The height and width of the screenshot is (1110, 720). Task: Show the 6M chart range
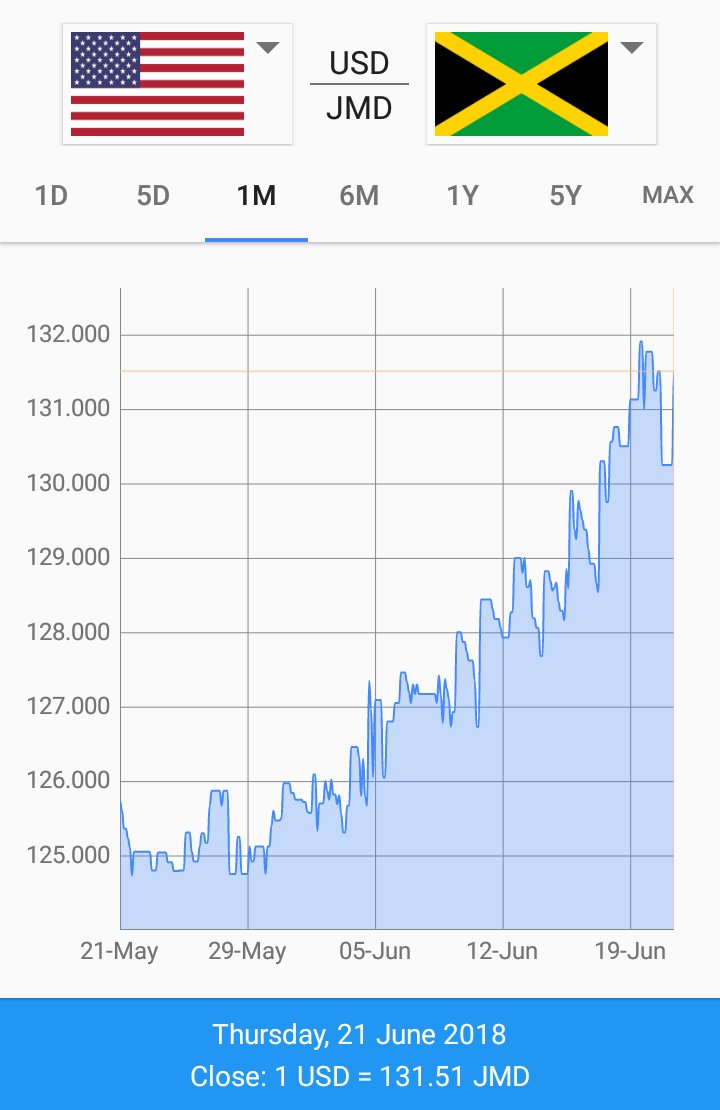(x=359, y=196)
